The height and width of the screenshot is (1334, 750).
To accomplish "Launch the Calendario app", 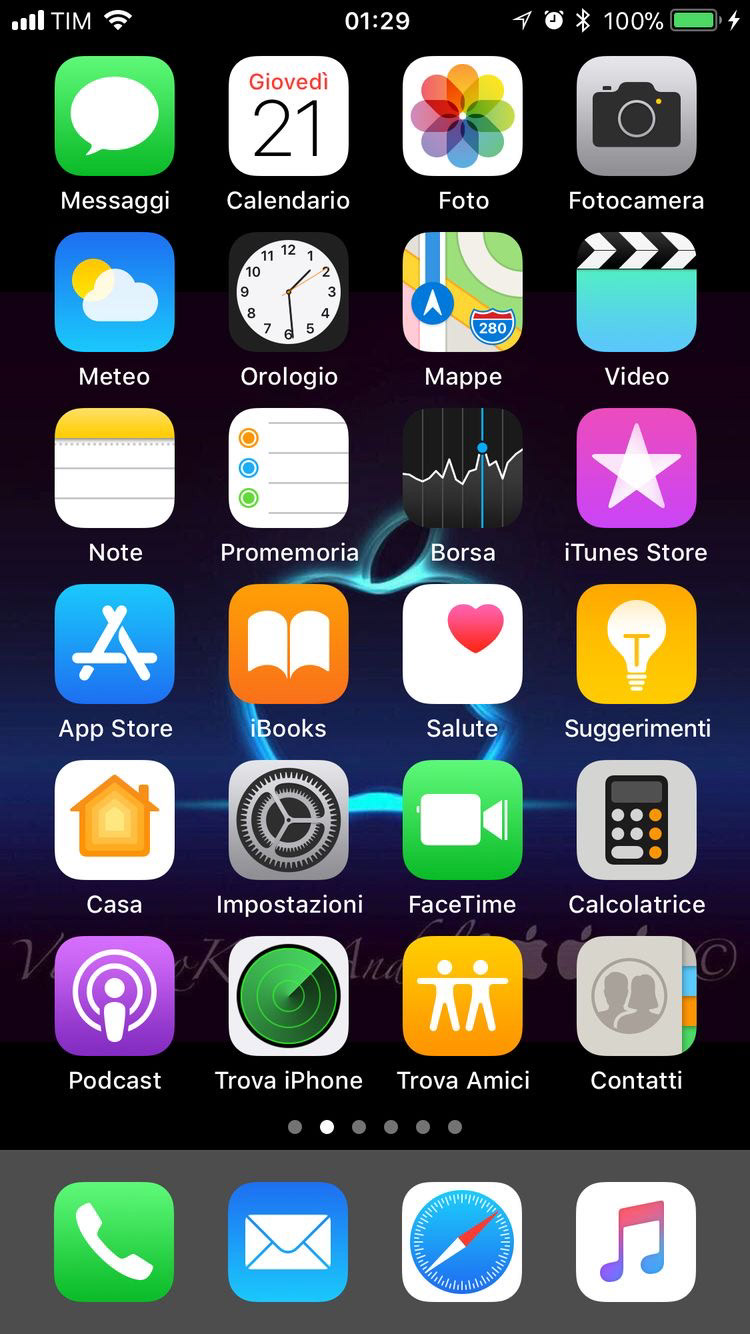I will pos(288,116).
